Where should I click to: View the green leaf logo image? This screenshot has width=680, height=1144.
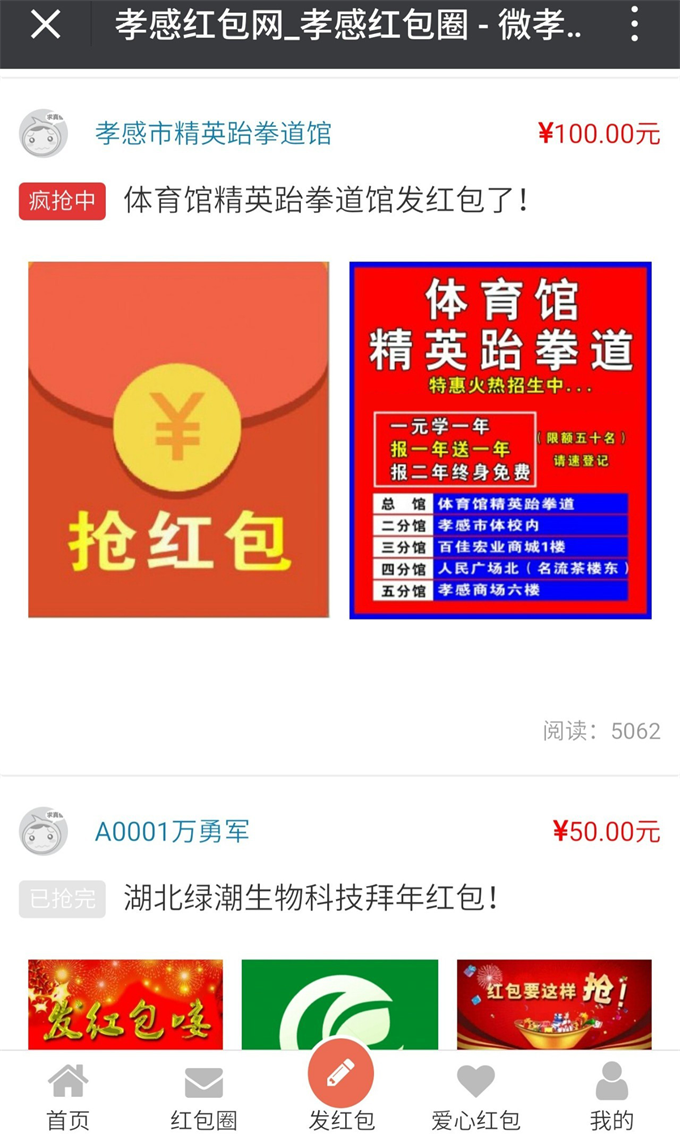pyautogui.click(x=340, y=1004)
